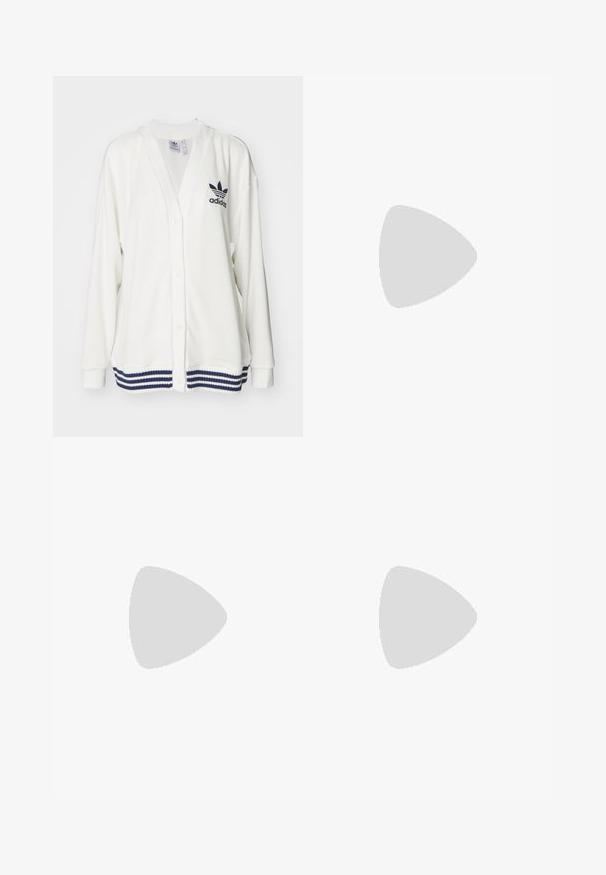Open the white Adidas cardigan product image
The width and height of the screenshot is (606, 875).
click(x=178, y=256)
